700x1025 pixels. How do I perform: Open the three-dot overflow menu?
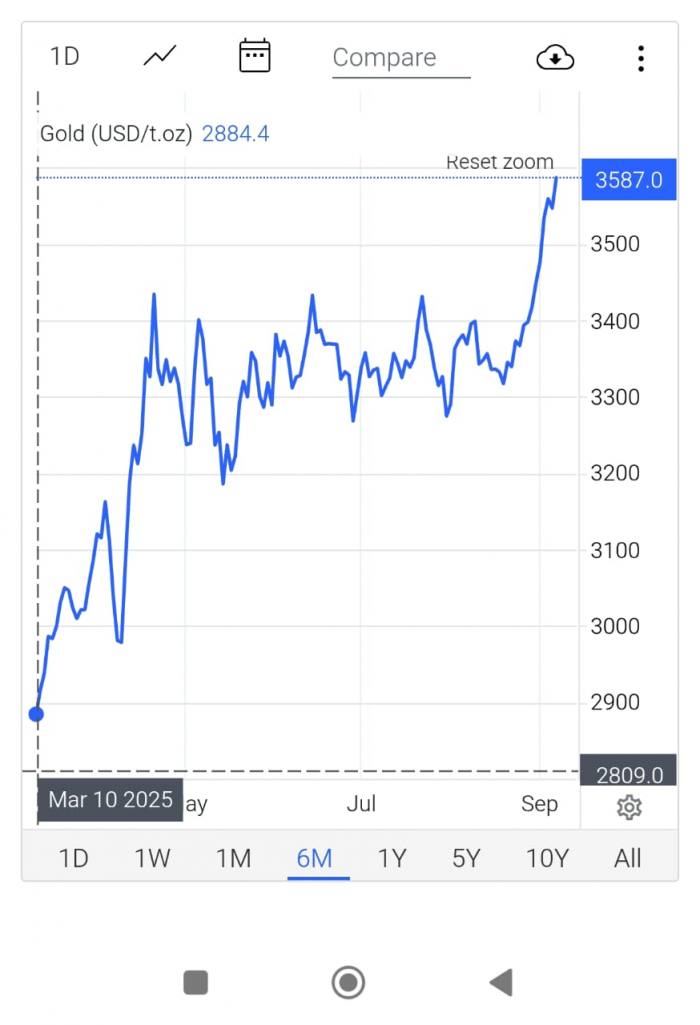click(641, 58)
